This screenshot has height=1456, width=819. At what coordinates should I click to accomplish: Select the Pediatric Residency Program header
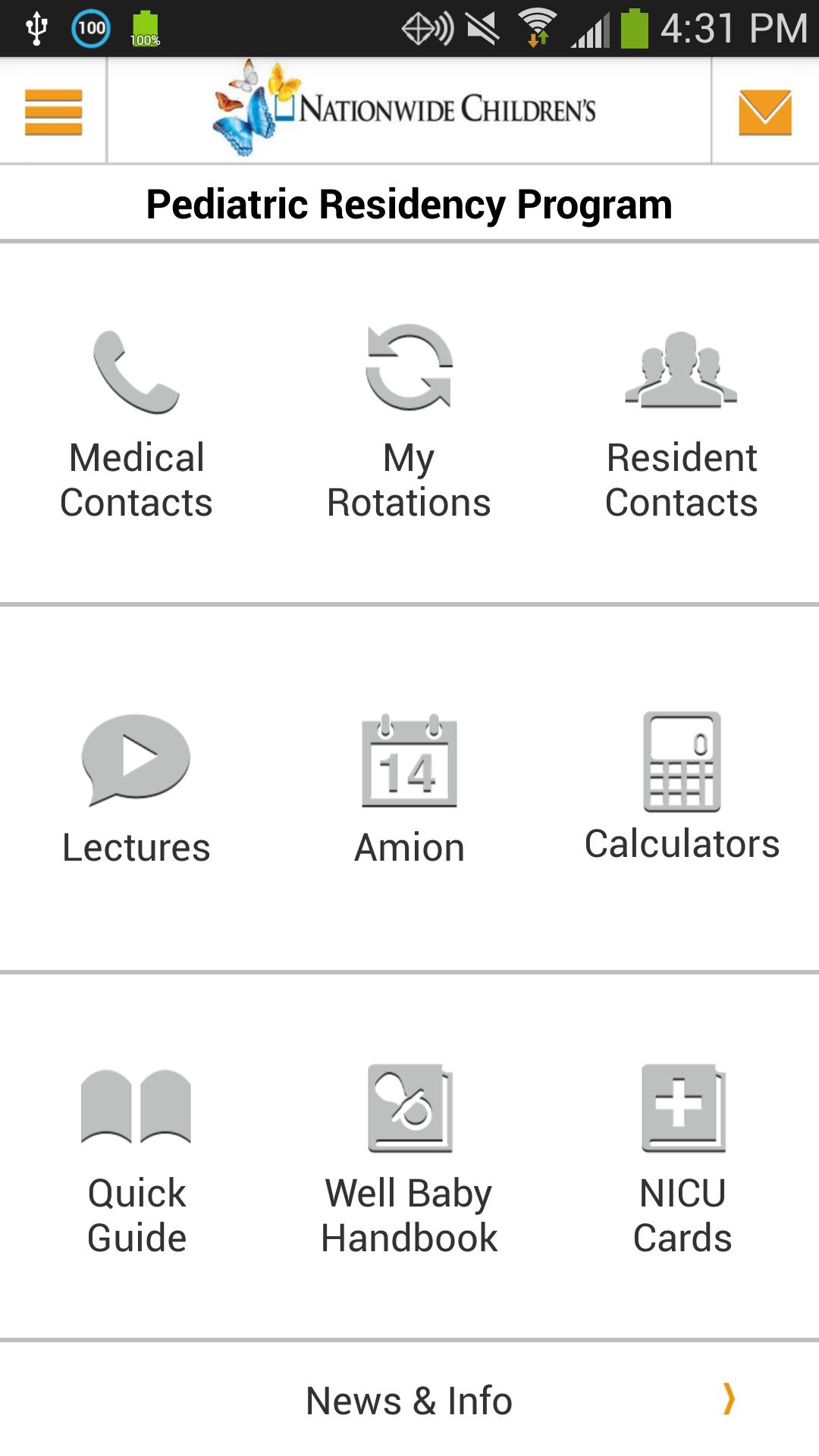[409, 203]
